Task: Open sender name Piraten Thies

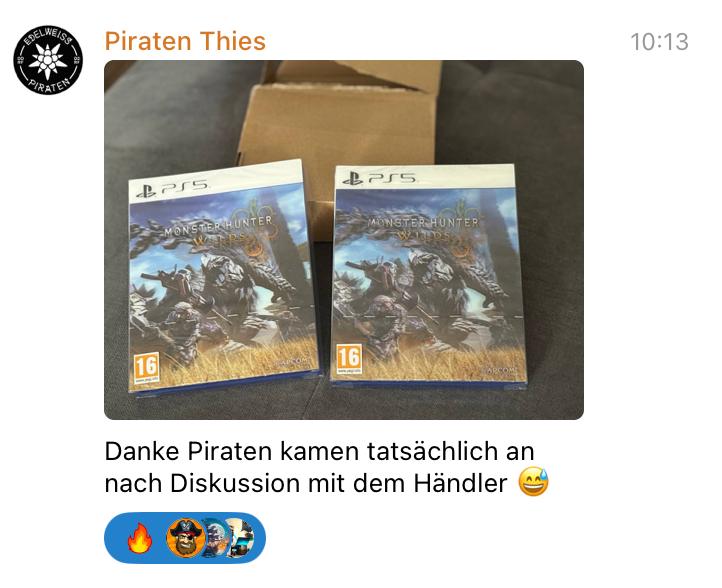Action: point(185,41)
